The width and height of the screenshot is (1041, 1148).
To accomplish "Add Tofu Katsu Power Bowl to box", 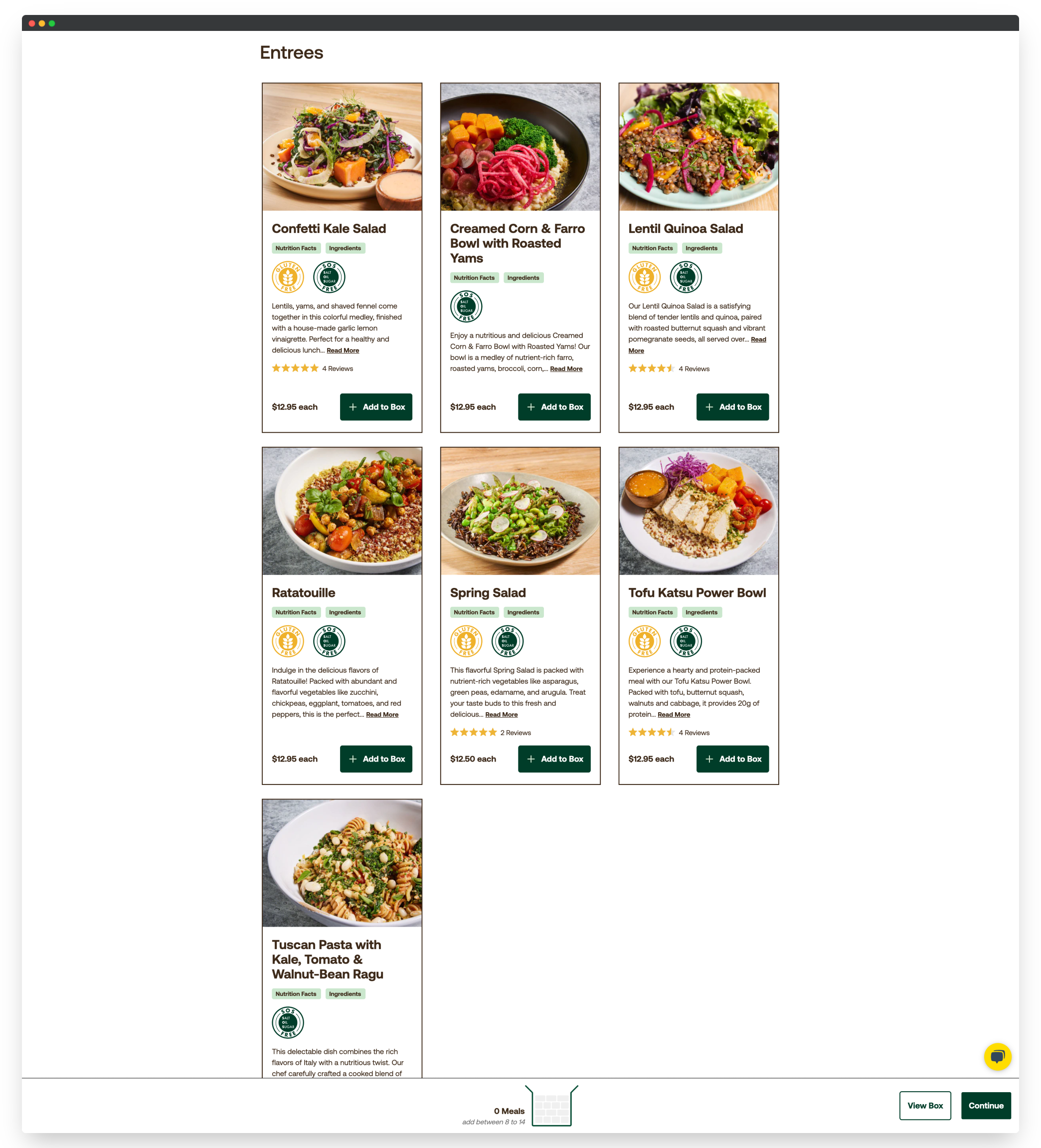I will click(732, 759).
